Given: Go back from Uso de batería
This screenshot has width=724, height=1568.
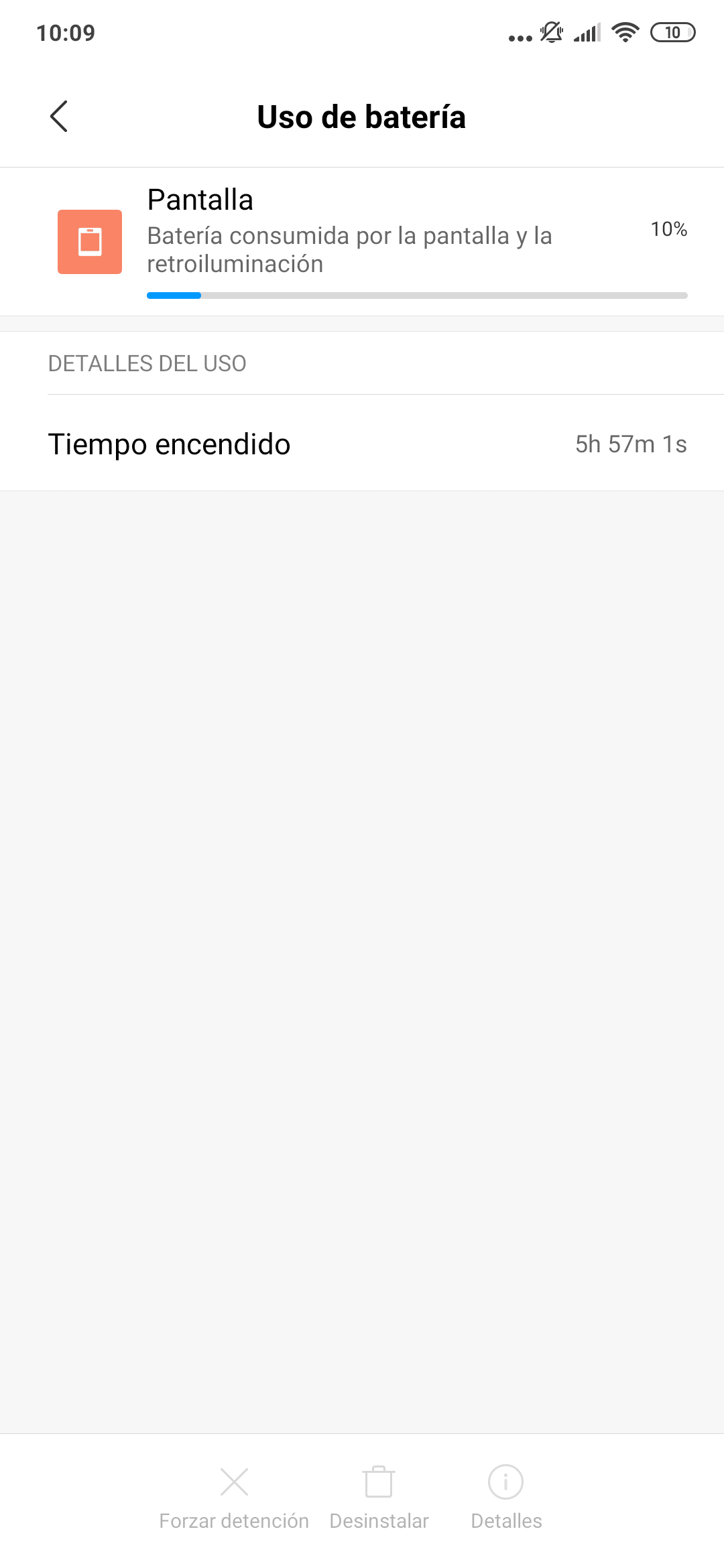Looking at the screenshot, I should 59,117.
